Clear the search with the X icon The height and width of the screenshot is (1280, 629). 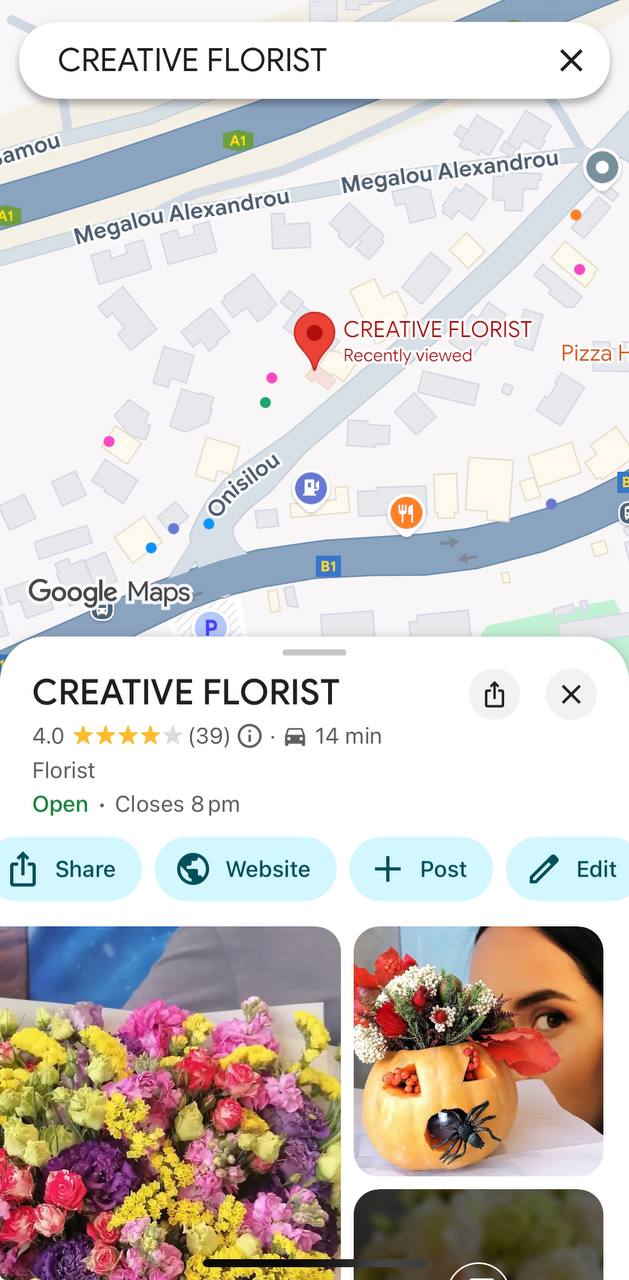coord(571,61)
